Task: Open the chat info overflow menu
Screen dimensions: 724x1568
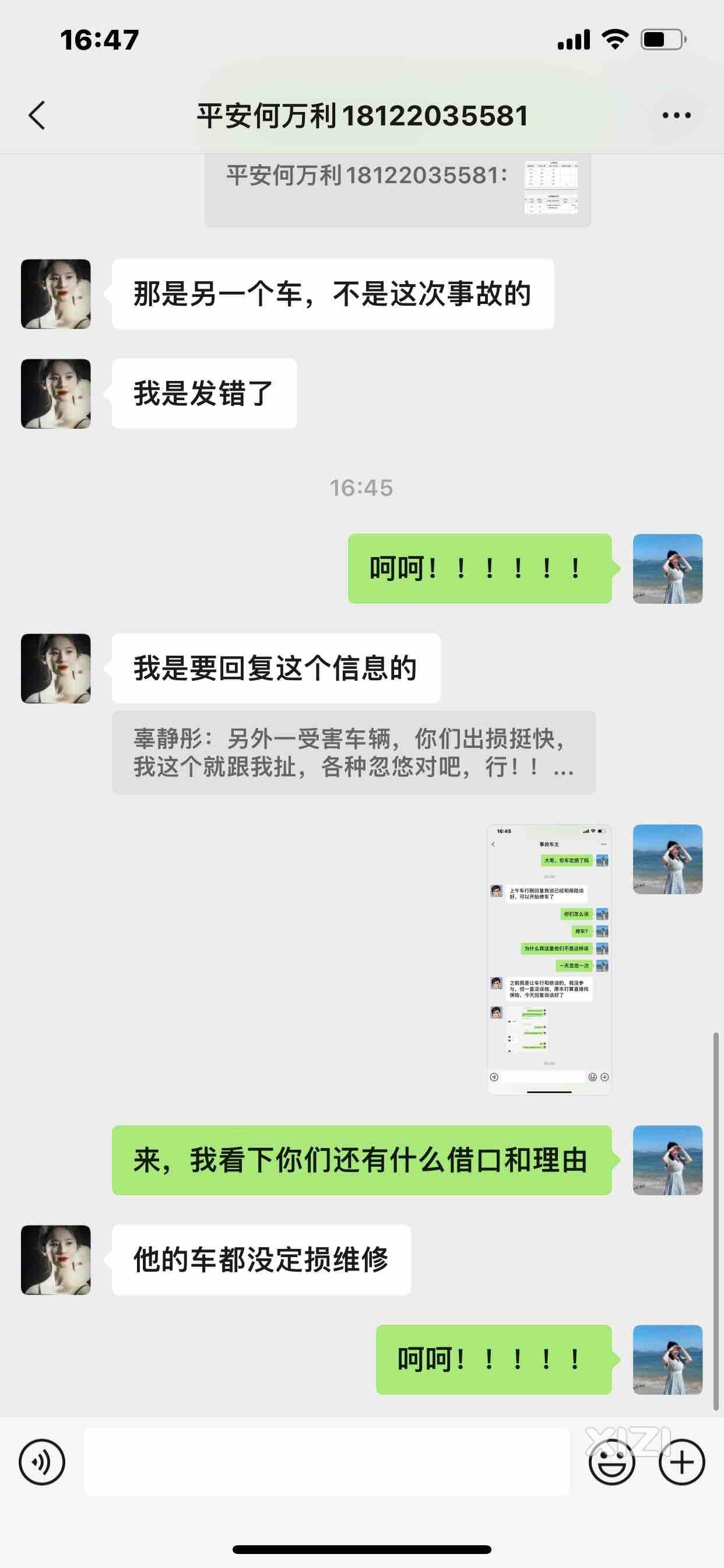Action: click(x=676, y=115)
